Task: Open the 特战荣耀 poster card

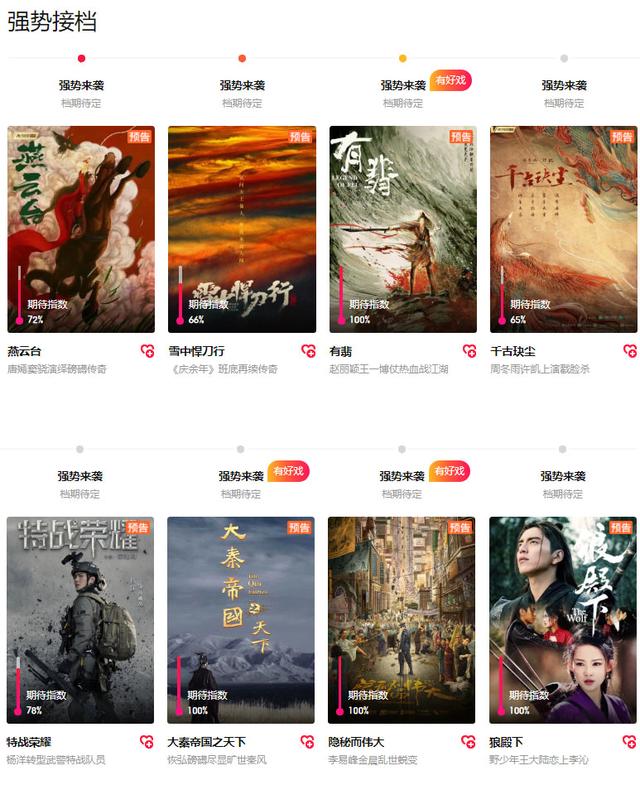Action: pyautogui.click(x=80, y=619)
